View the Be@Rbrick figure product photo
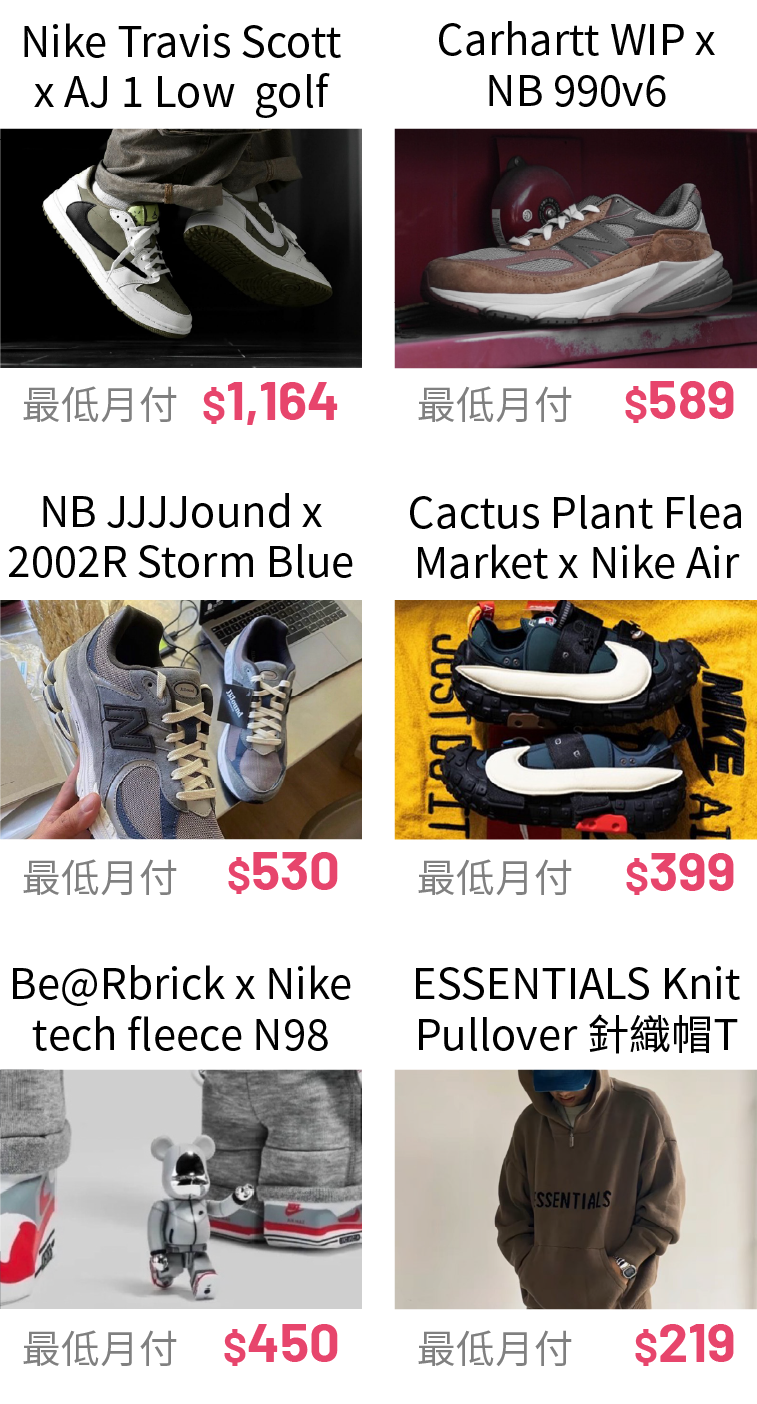The height and width of the screenshot is (1404, 757). tap(181, 1189)
